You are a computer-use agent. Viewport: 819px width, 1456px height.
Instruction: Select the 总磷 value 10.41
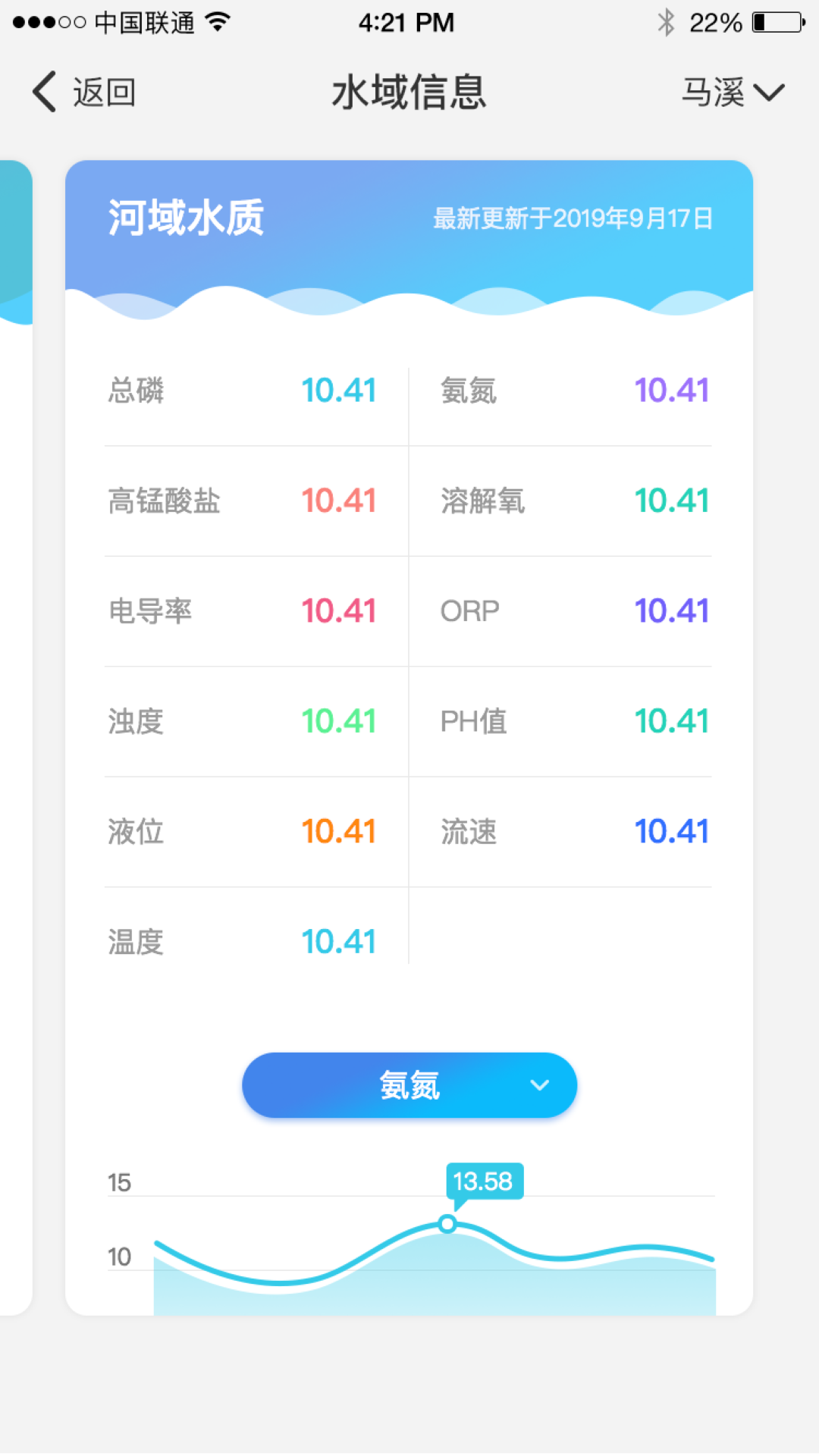339,390
